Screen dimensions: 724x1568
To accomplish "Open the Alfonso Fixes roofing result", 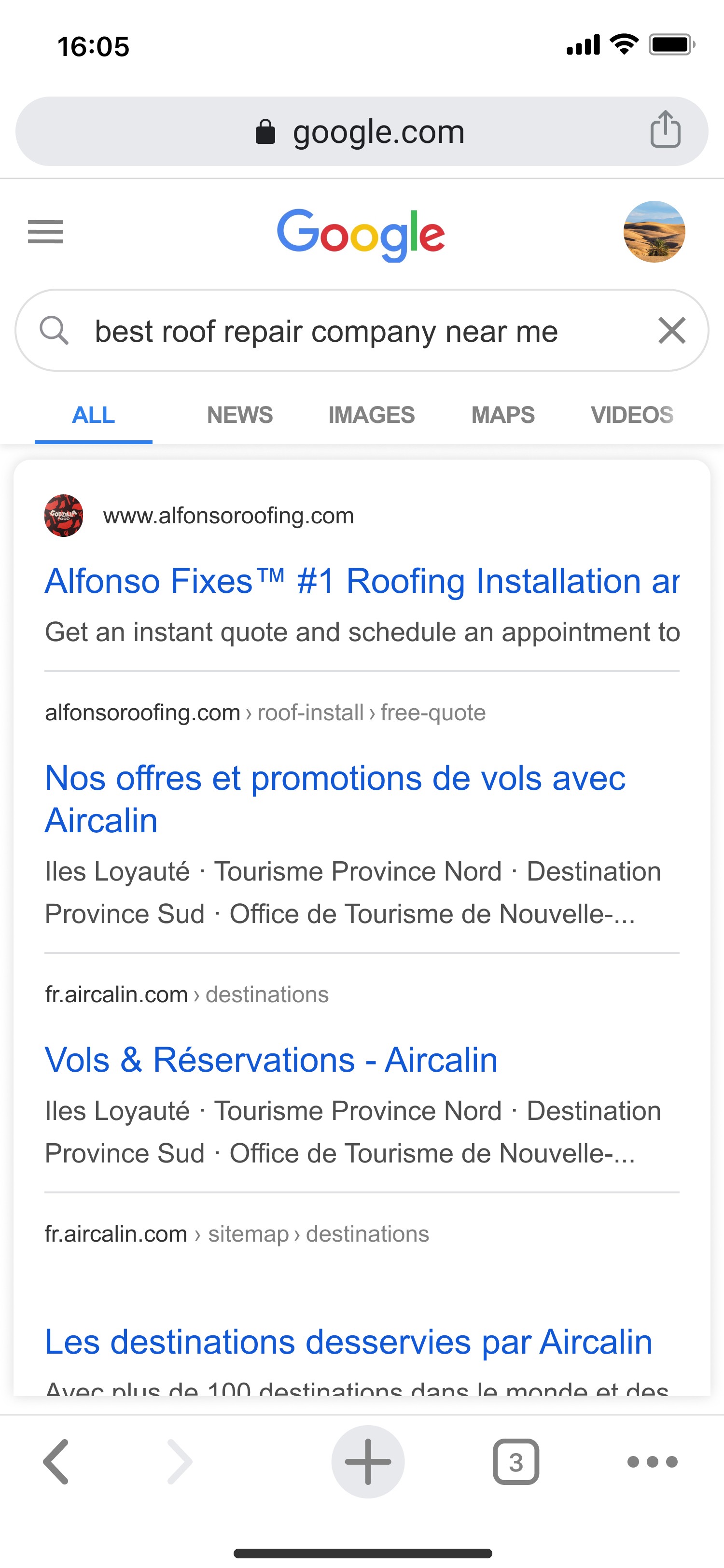I will tap(362, 581).
